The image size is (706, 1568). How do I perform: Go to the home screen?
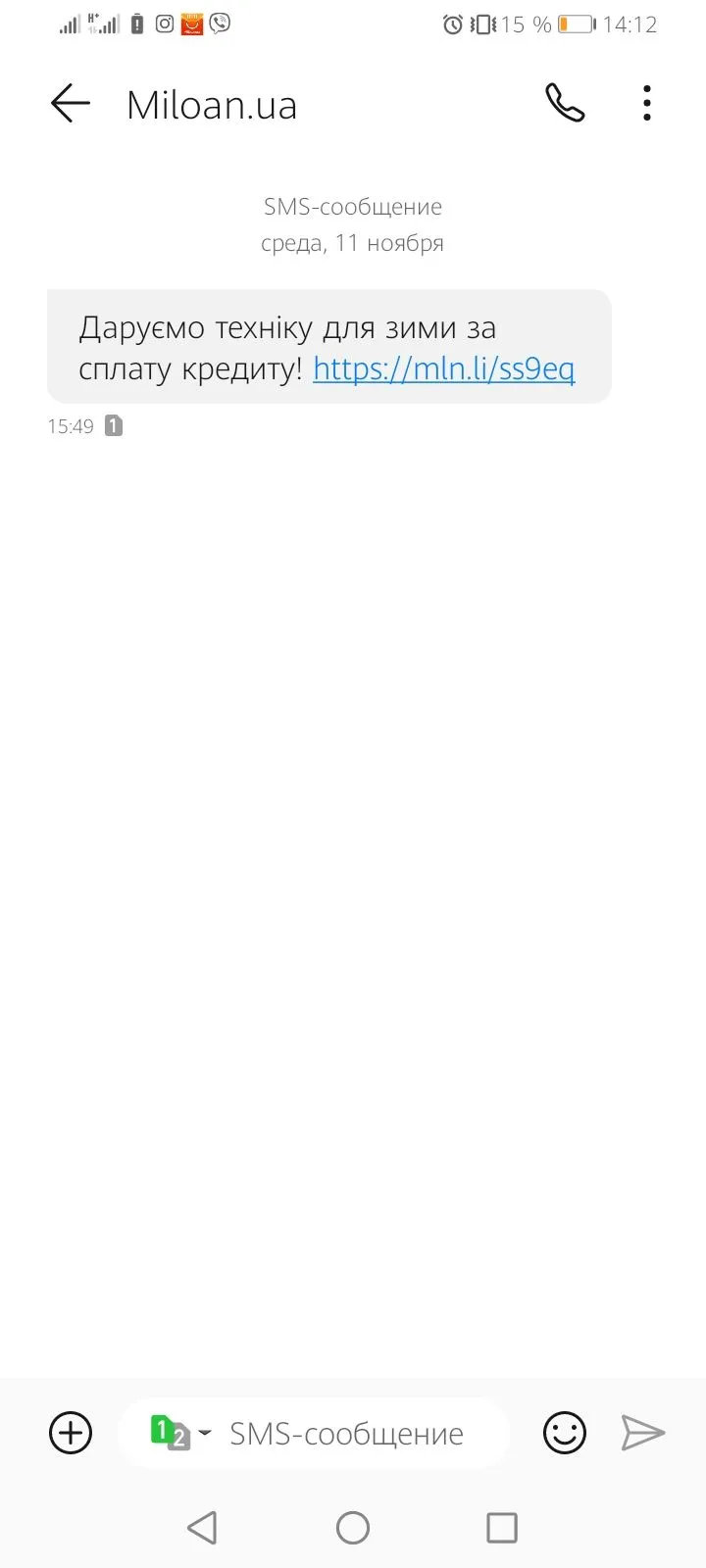coord(353,1527)
